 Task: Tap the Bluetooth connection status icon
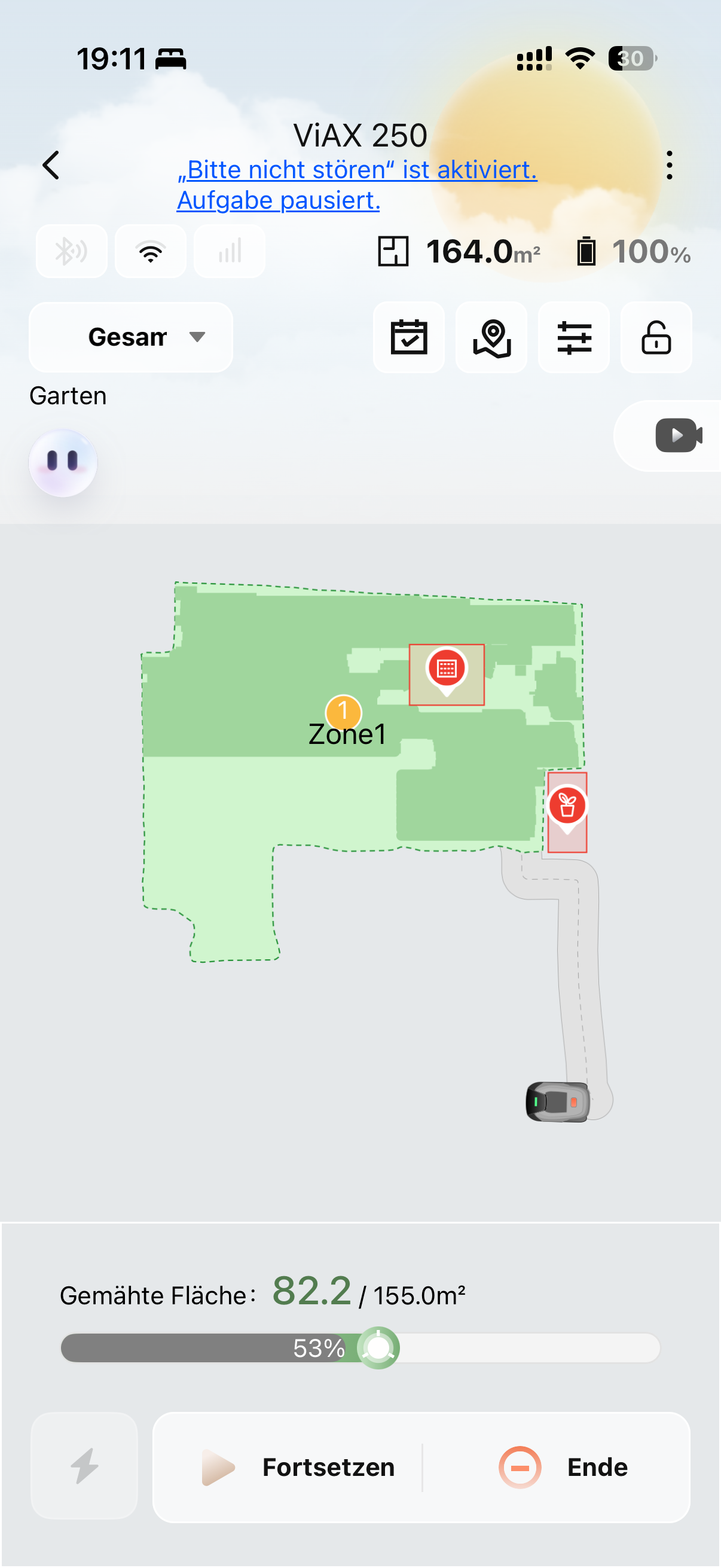(72, 251)
